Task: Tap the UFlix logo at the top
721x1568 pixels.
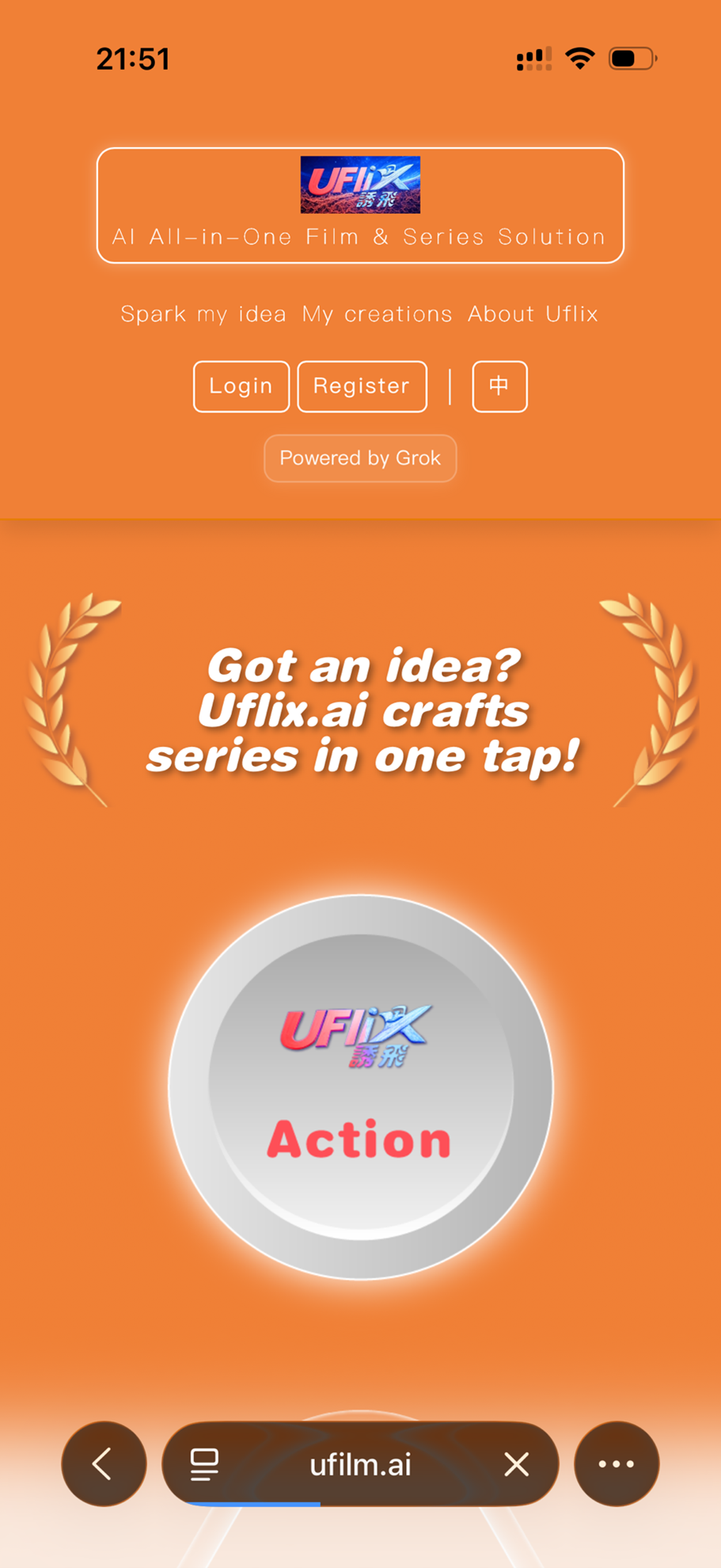Action: [x=360, y=186]
